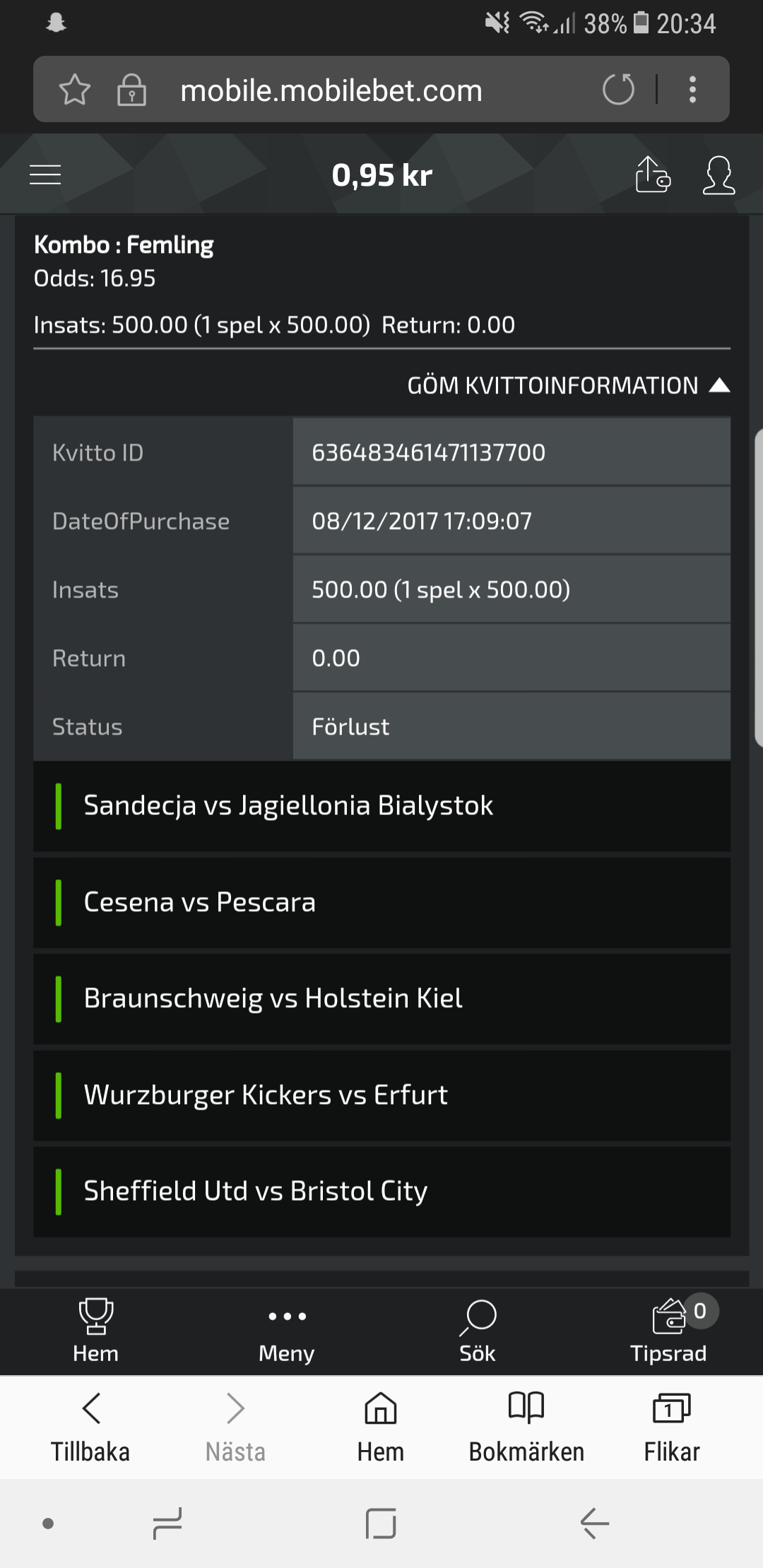Switch to the Sök search tab
Viewport: 763px width, 1568px height.
[478, 1331]
